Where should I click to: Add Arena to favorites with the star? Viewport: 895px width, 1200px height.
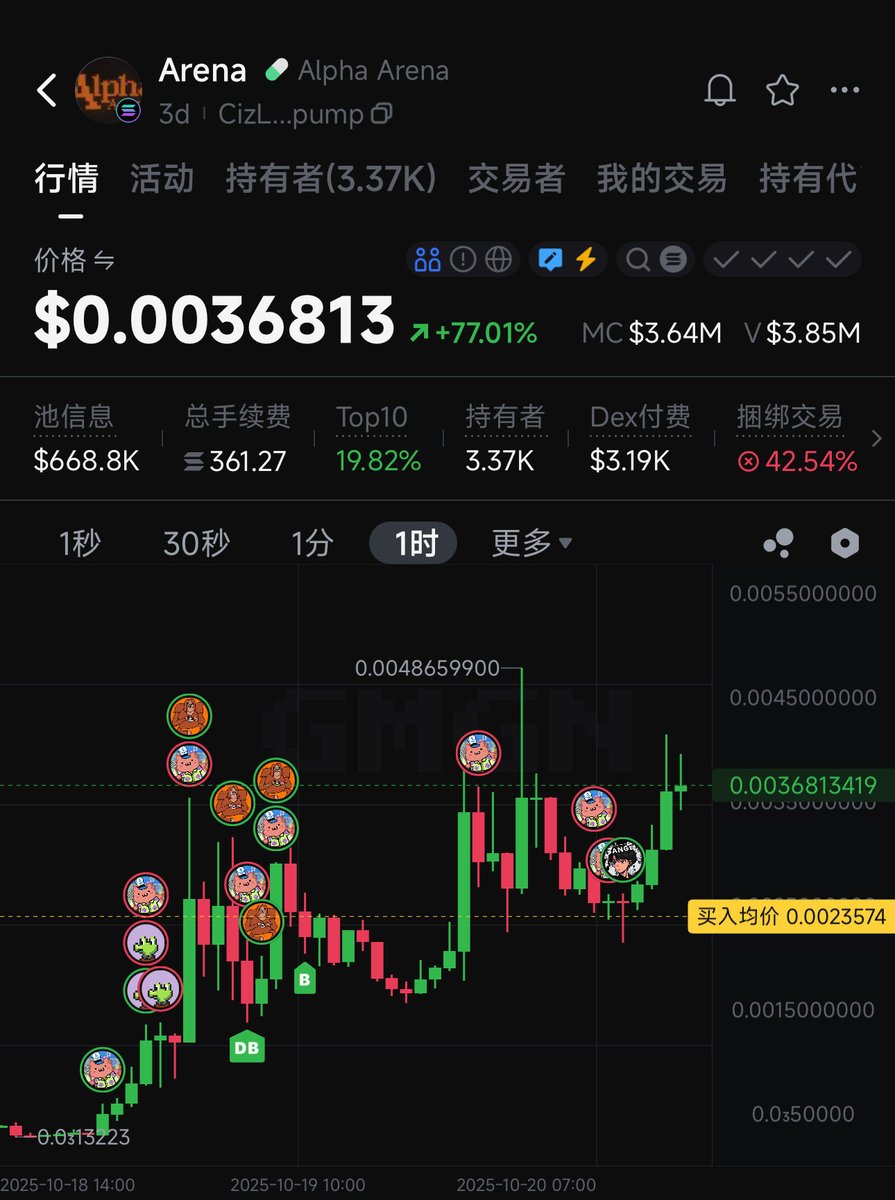(782, 90)
